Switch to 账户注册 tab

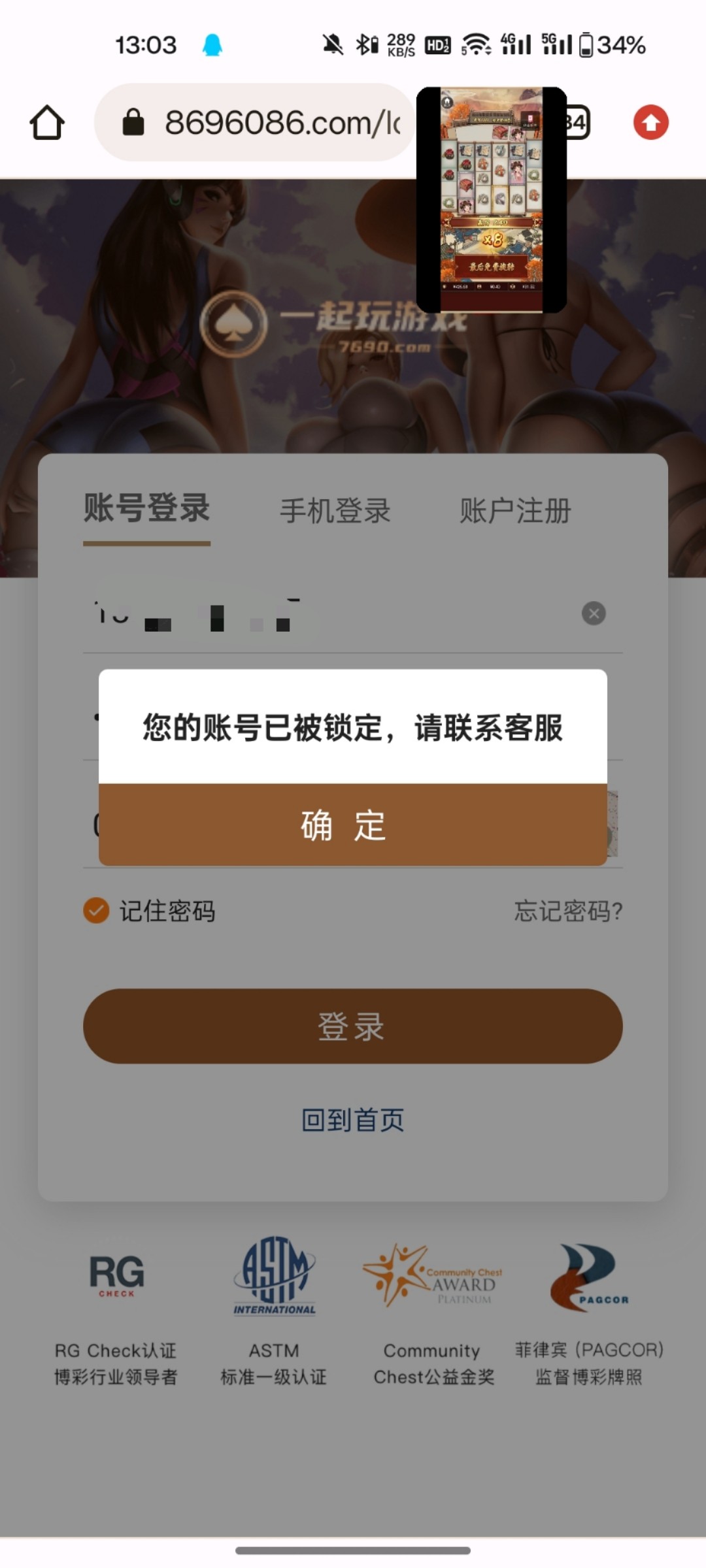pyautogui.click(x=515, y=510)
